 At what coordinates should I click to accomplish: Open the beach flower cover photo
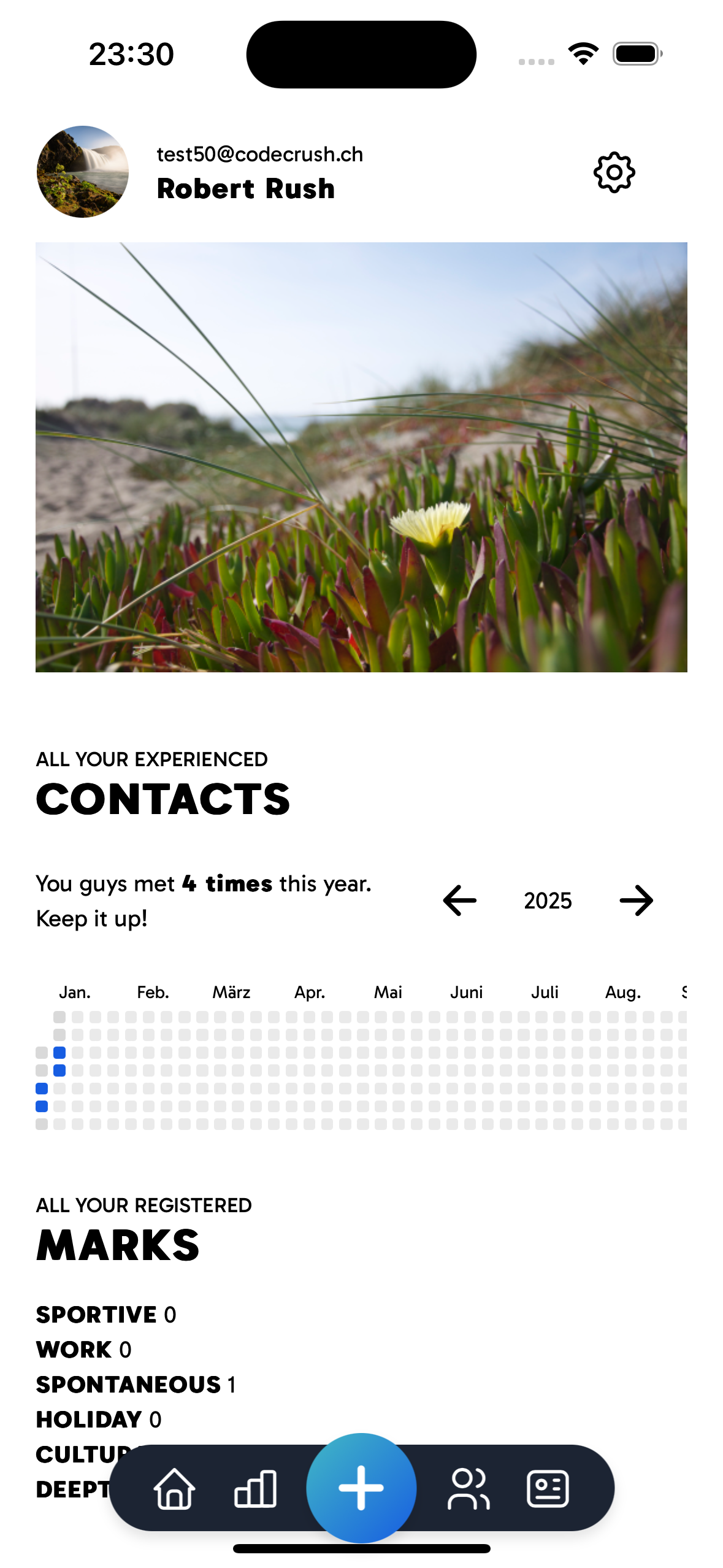361,457
